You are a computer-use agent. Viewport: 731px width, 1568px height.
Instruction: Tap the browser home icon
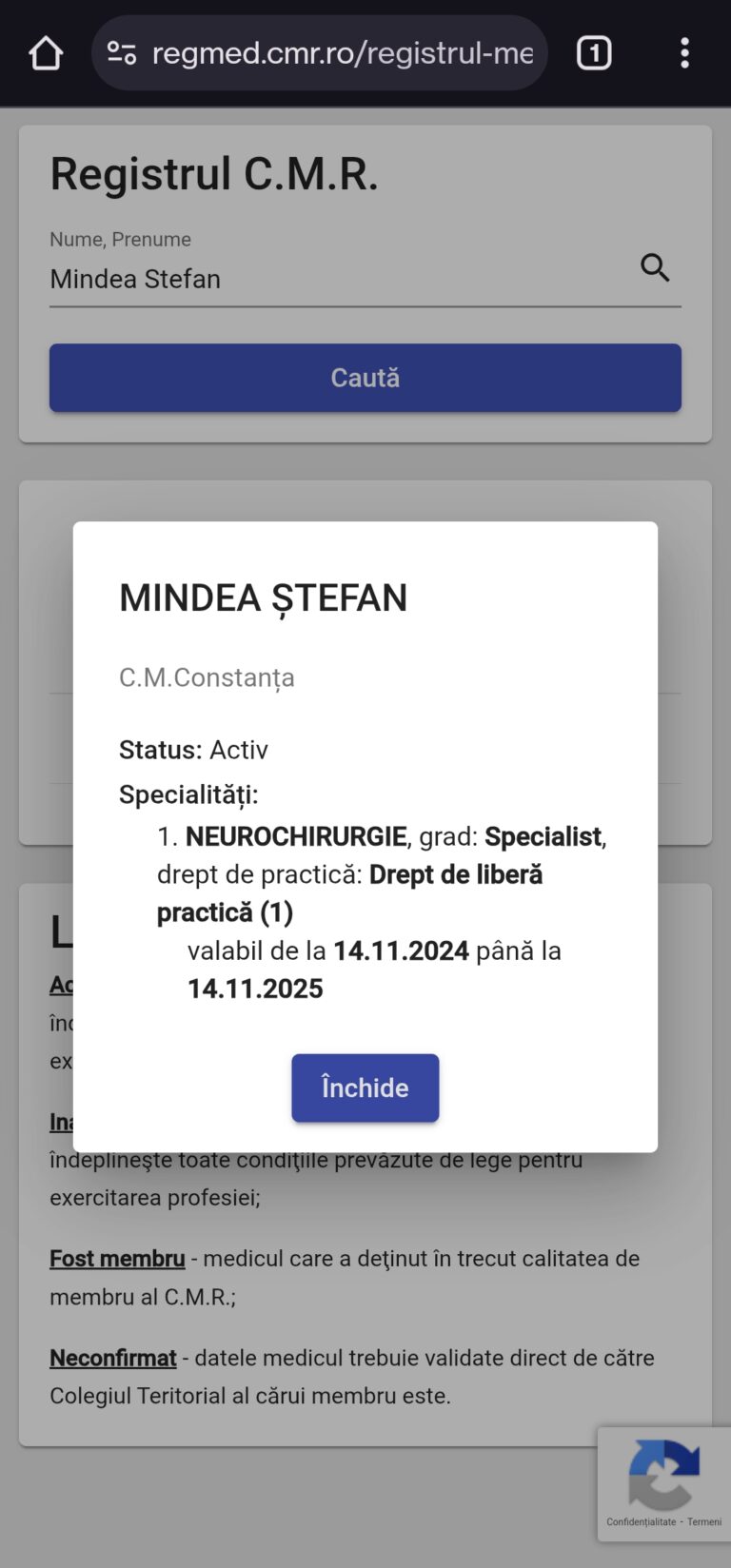[x=46, y=53]
